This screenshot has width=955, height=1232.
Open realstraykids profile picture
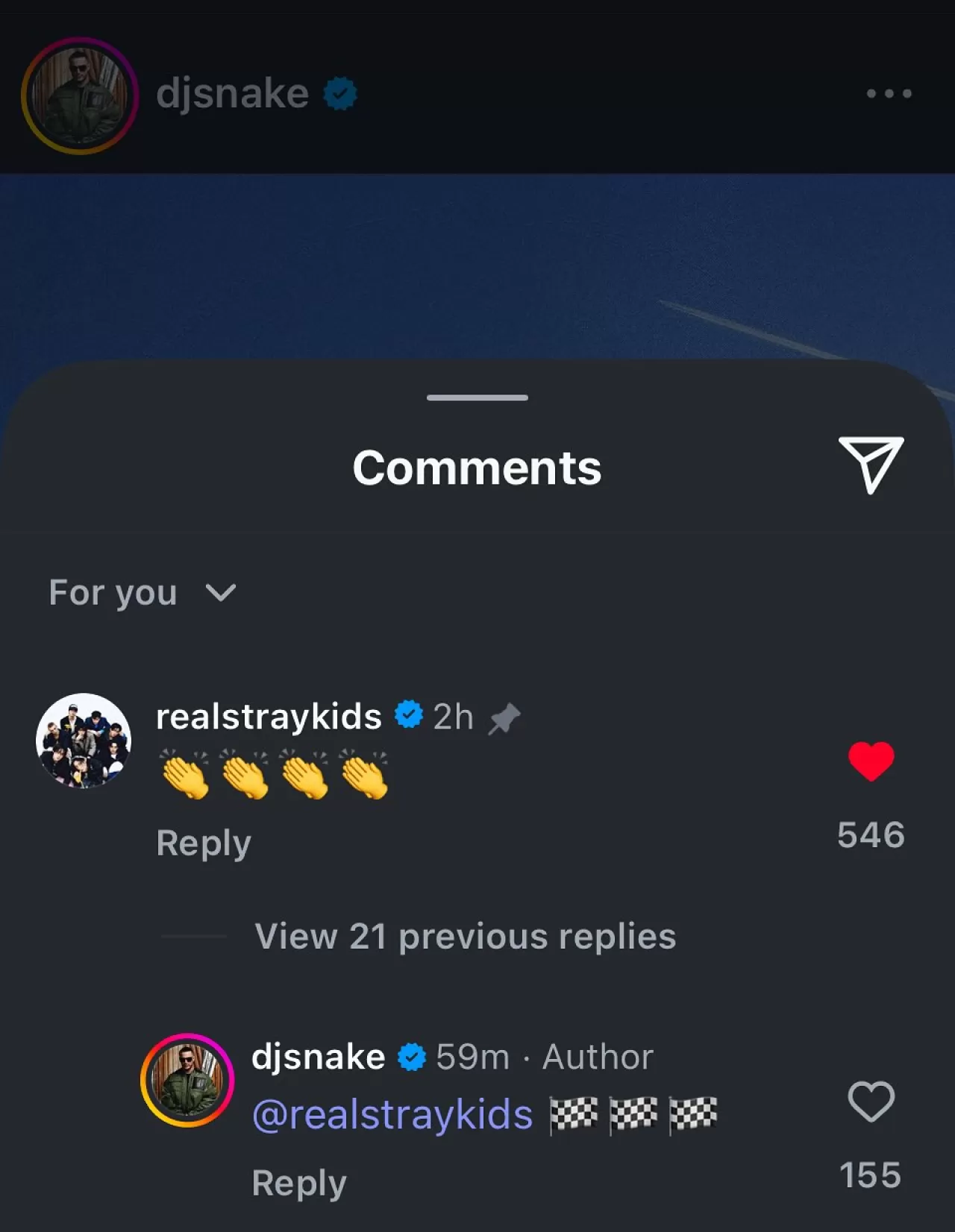(x=84, y=741)
